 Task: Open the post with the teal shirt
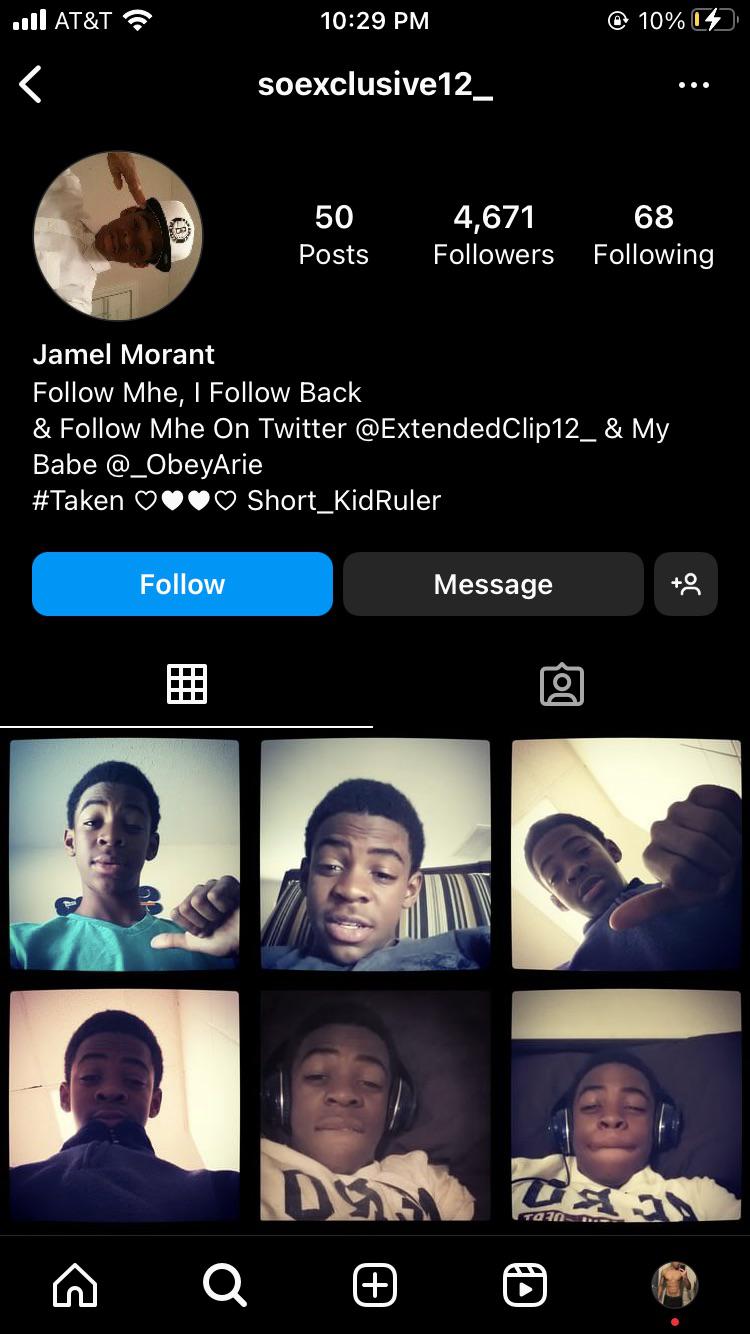(125, 854)
